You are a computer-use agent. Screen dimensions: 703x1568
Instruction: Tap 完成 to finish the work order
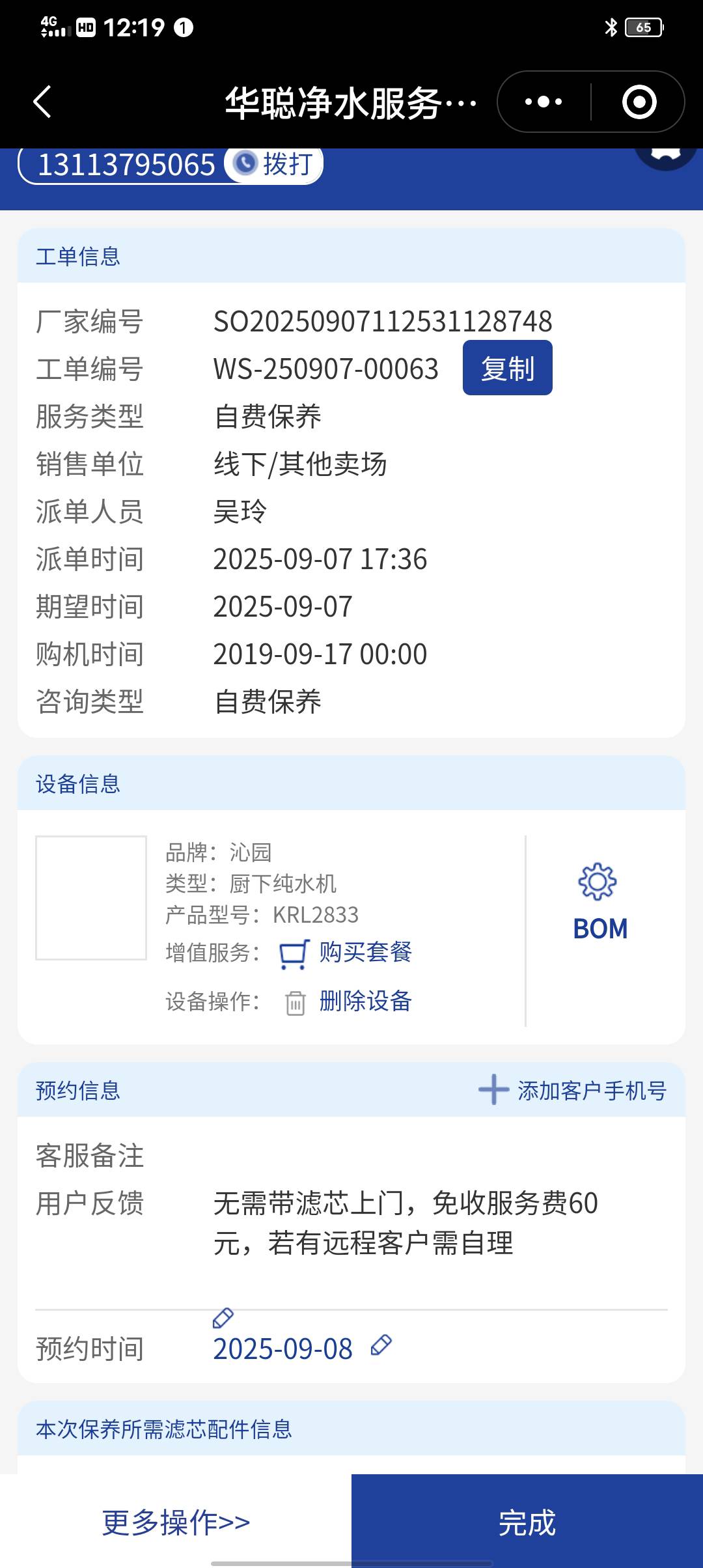[x=527, y=1522]
